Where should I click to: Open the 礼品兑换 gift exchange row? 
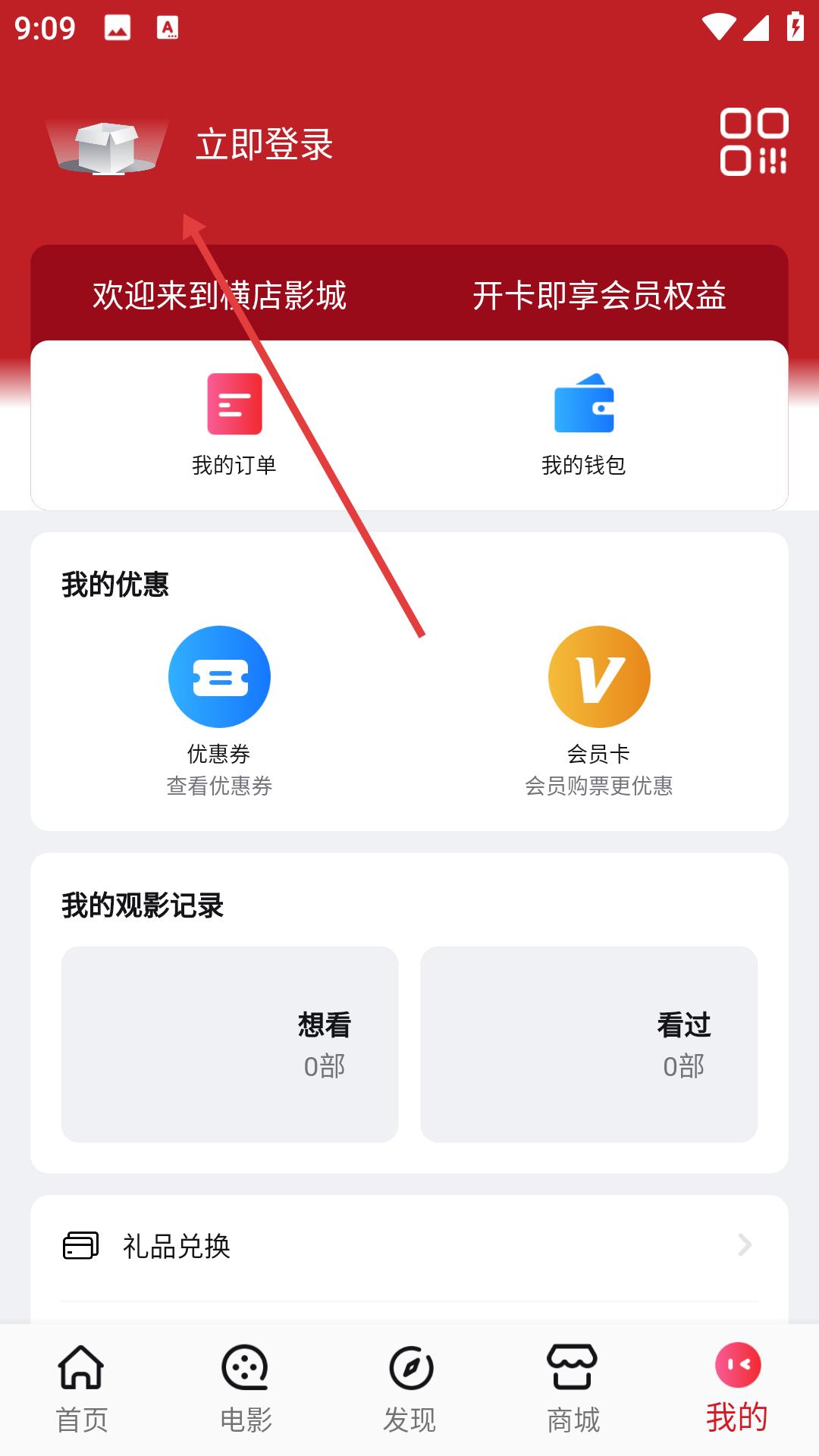(x=409, y=1246)
